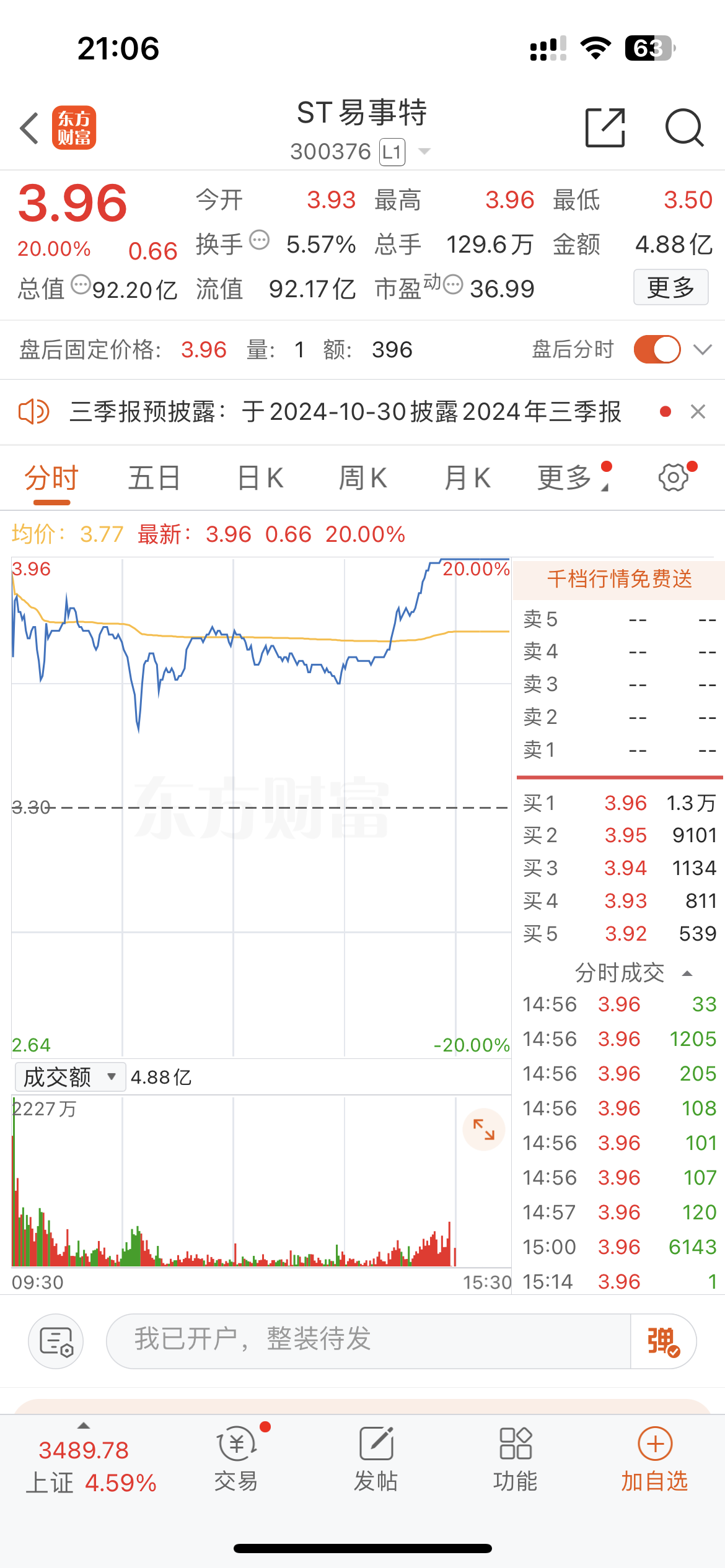Share this stock page
This screenshot has height=1568, width=725.
[x=605, y=128]
